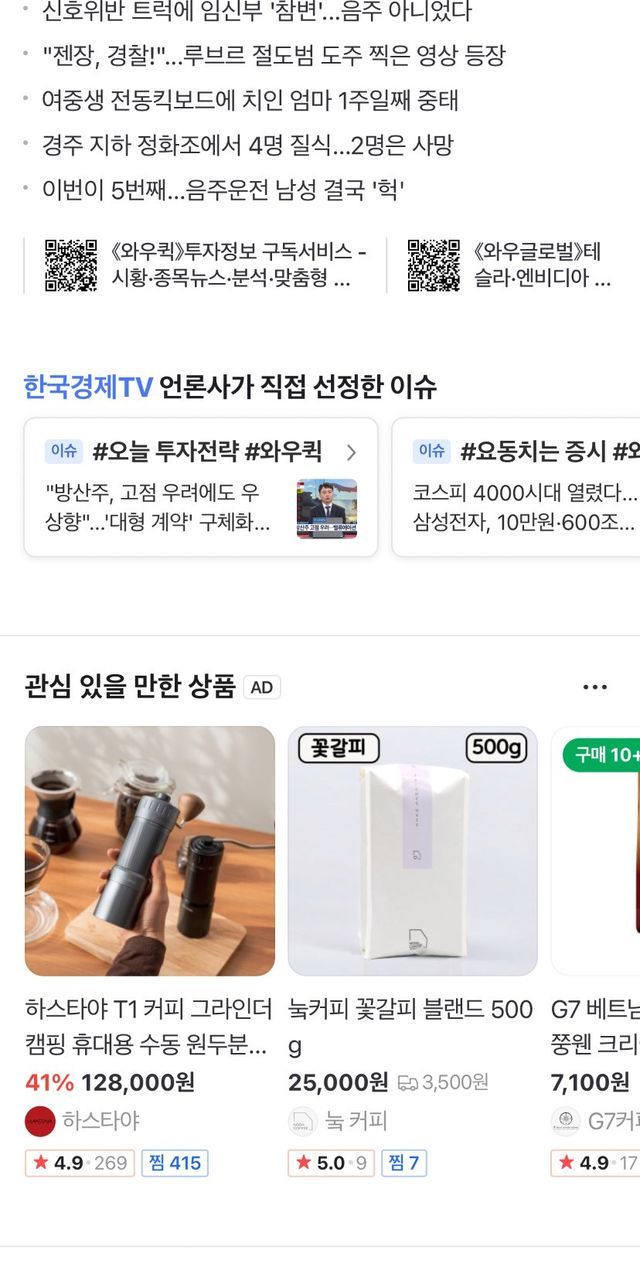Read the 루브르 절도범 도주 영상 headline
This screenshot has height=1280, width=640.
273,56
